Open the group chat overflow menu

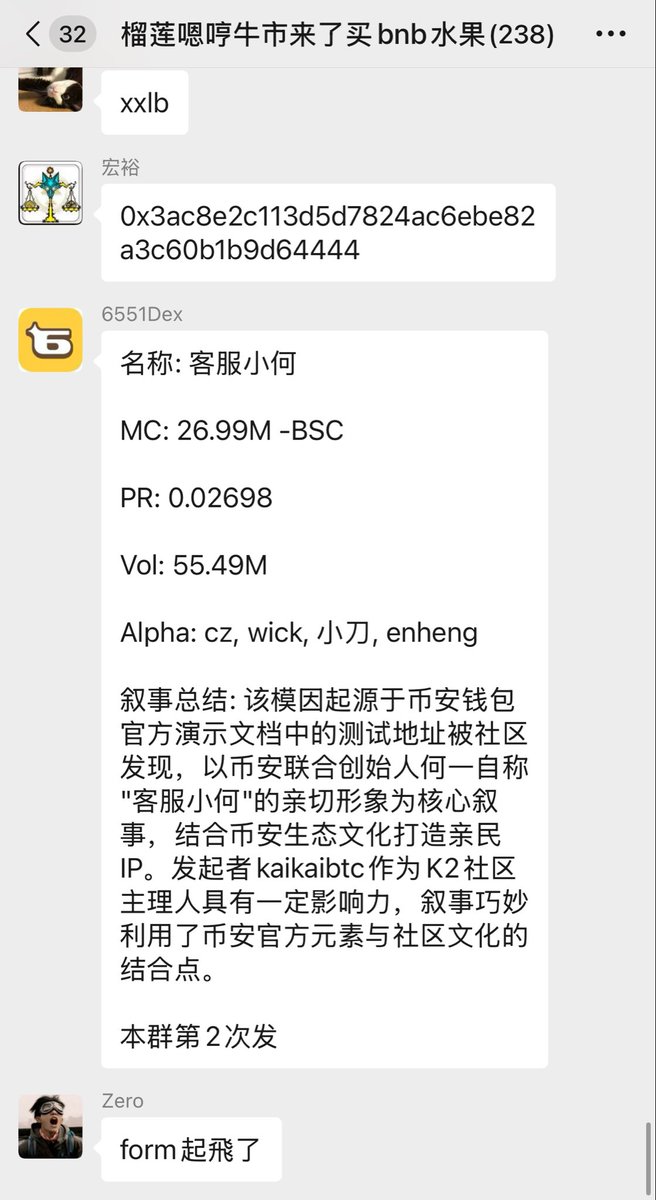(610, 35)
